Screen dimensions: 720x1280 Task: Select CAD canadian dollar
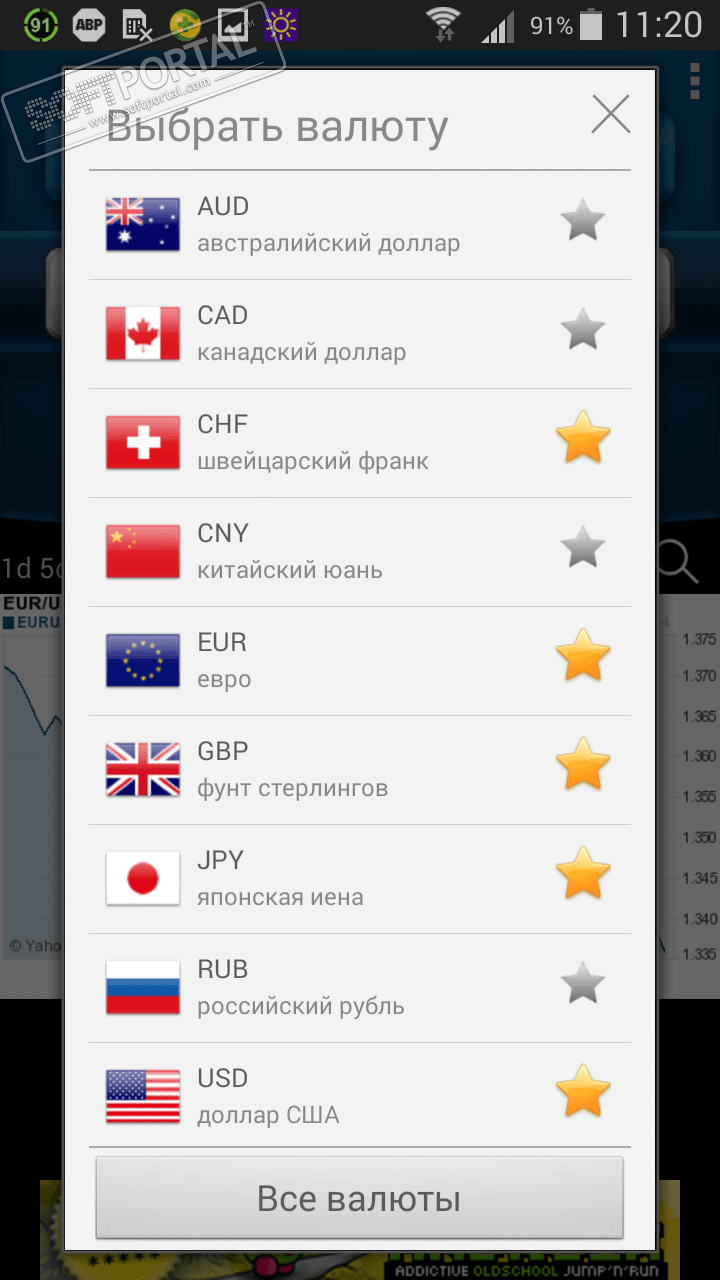click(328, 334)
